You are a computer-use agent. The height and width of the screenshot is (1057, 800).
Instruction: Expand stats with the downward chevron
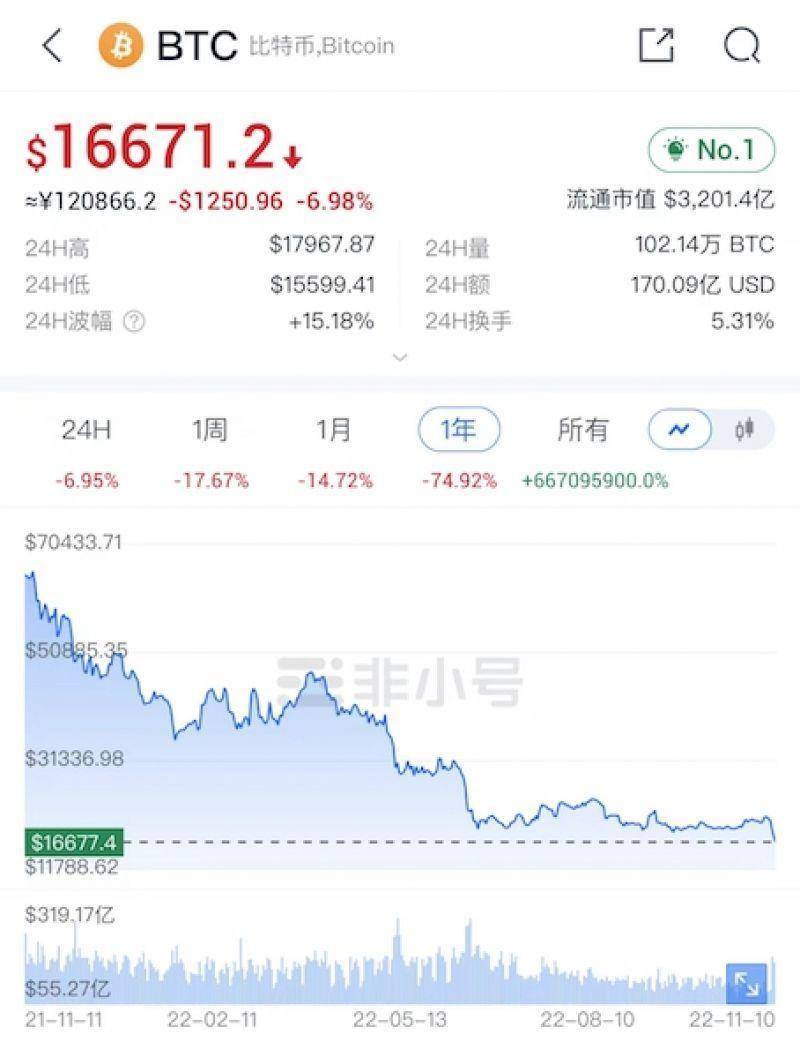[400, 357]
